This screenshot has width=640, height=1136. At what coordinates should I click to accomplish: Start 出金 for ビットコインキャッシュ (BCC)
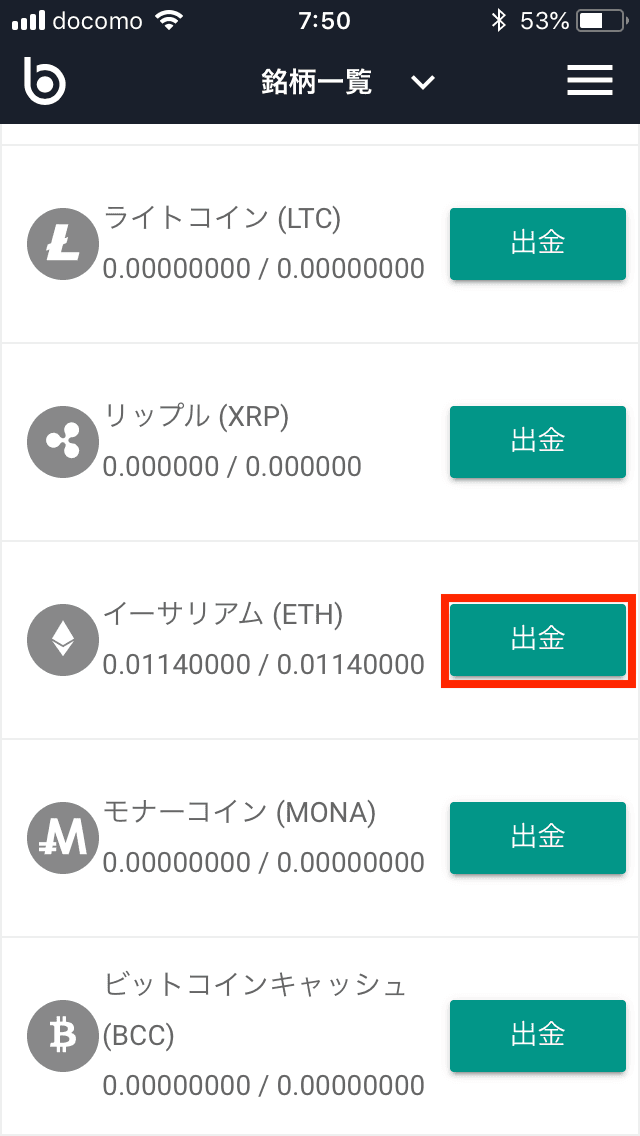pos(538,1035)
